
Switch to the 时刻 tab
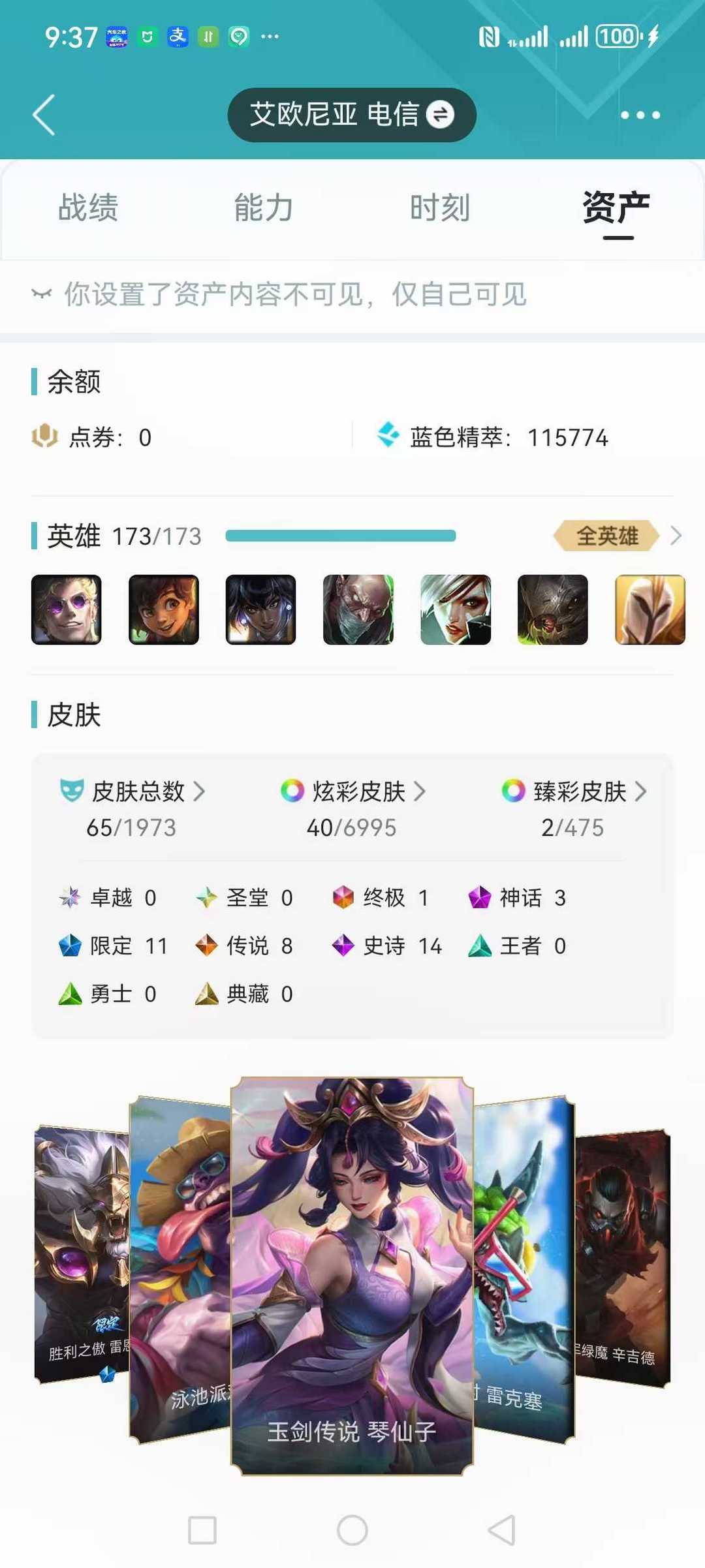click(x=440, y=208)
